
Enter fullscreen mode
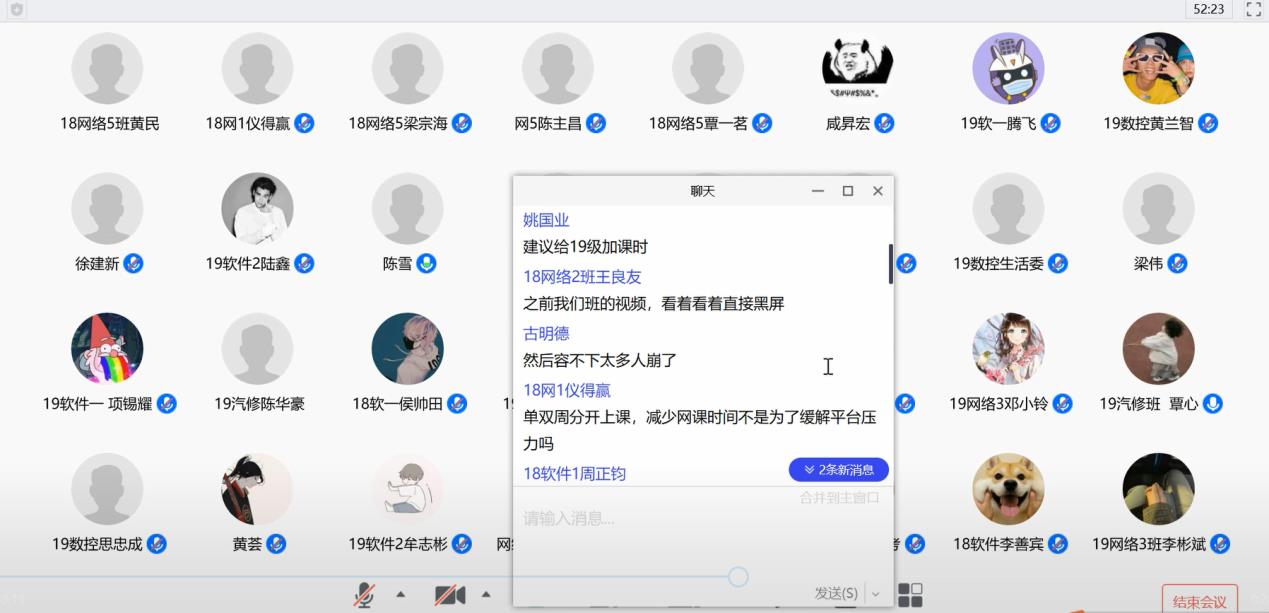point(1253,10)
